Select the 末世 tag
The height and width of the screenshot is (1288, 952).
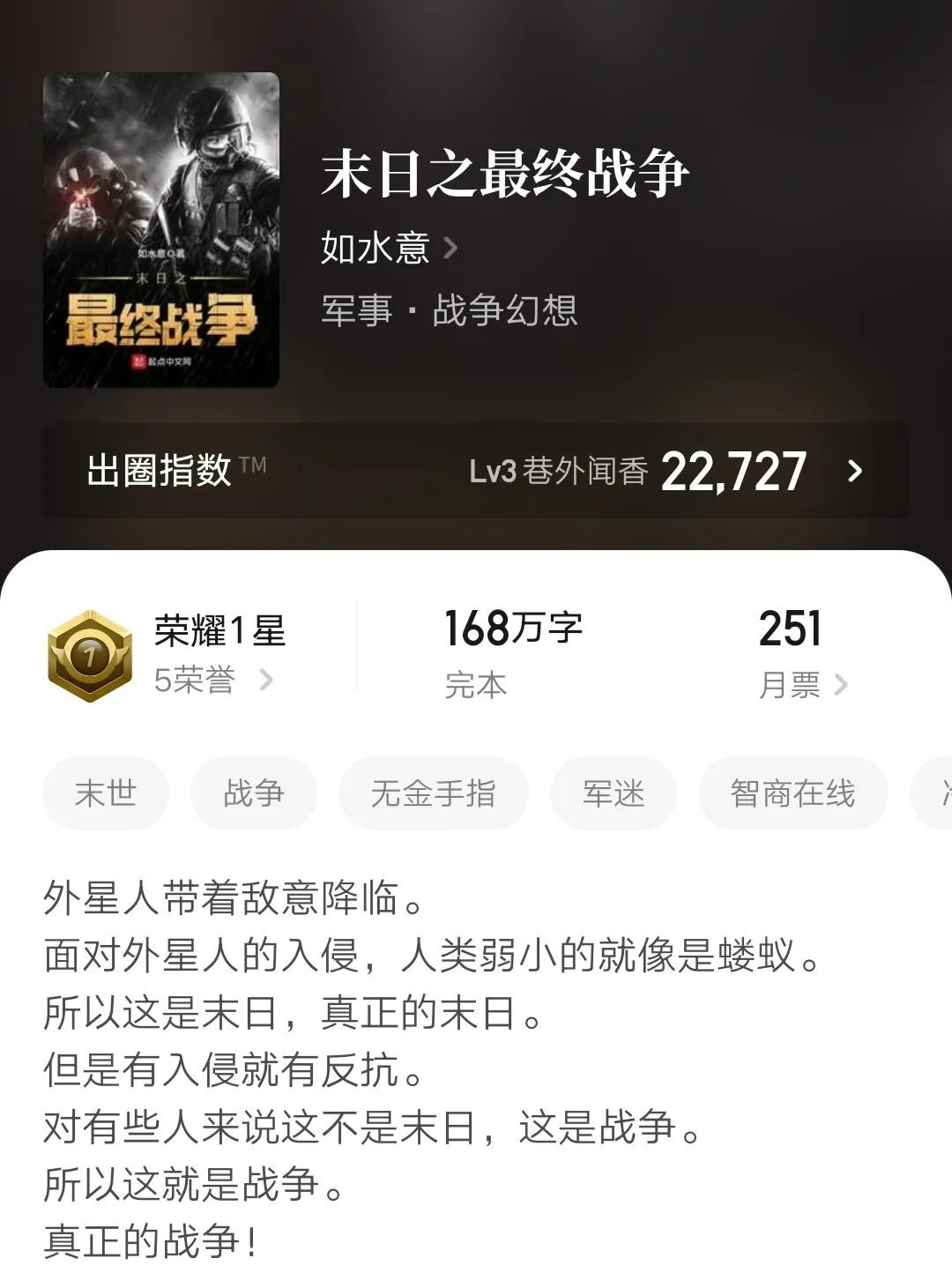(x=106, y=793)
